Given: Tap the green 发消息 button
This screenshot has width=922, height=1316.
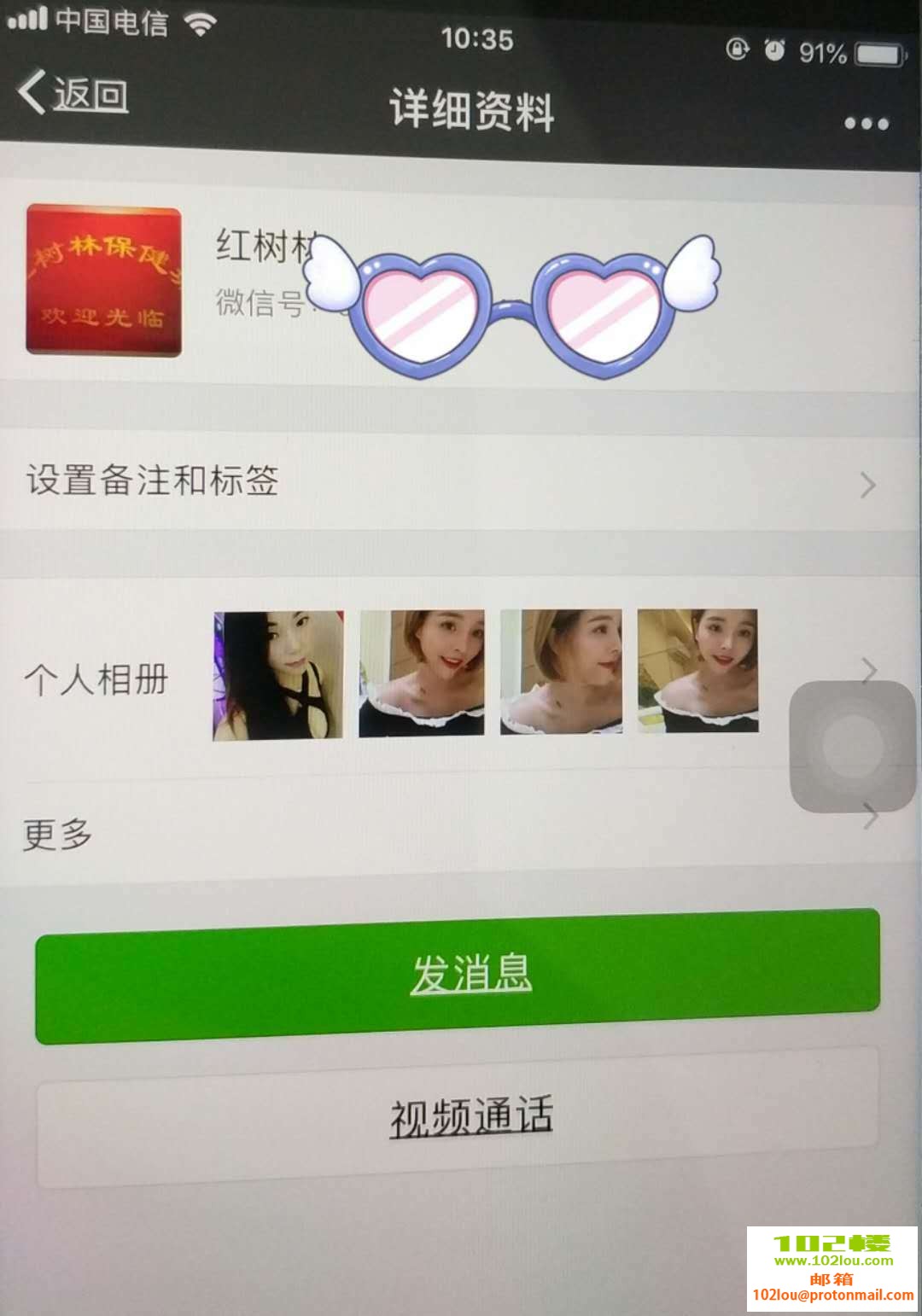Looking at the screenshot, I should (x=458, y=976).
